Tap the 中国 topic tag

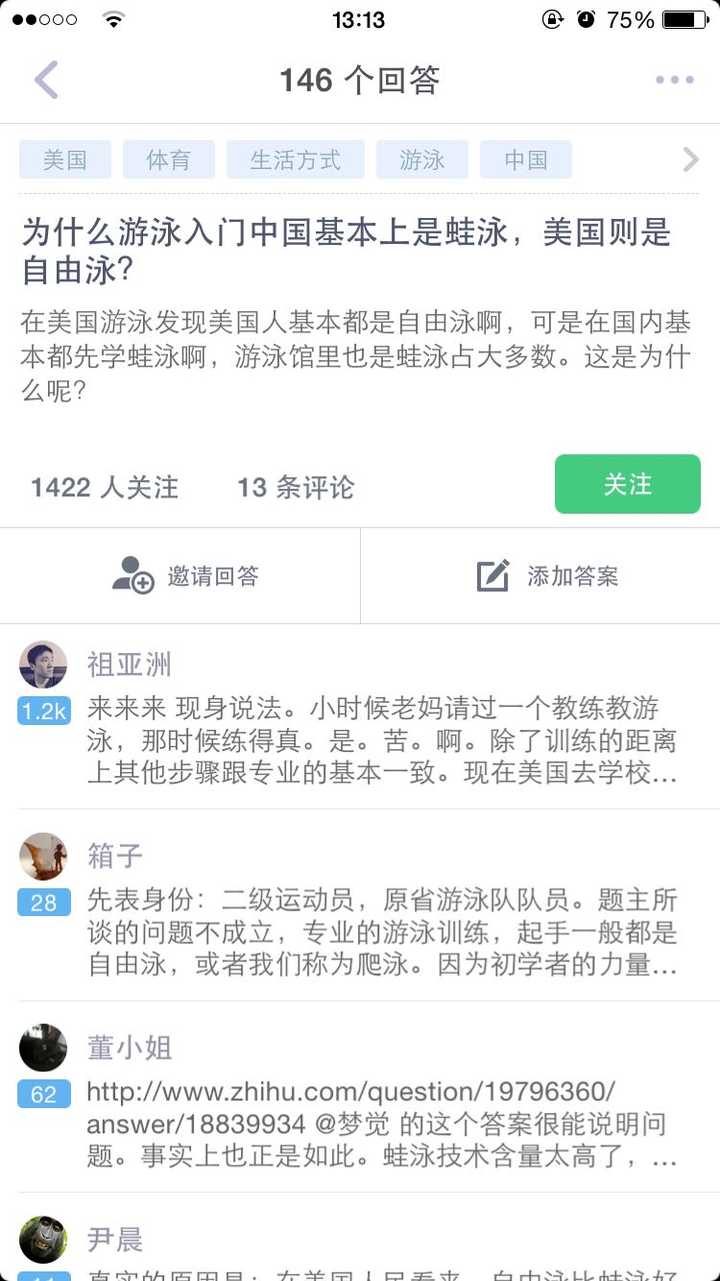[525, 160]
